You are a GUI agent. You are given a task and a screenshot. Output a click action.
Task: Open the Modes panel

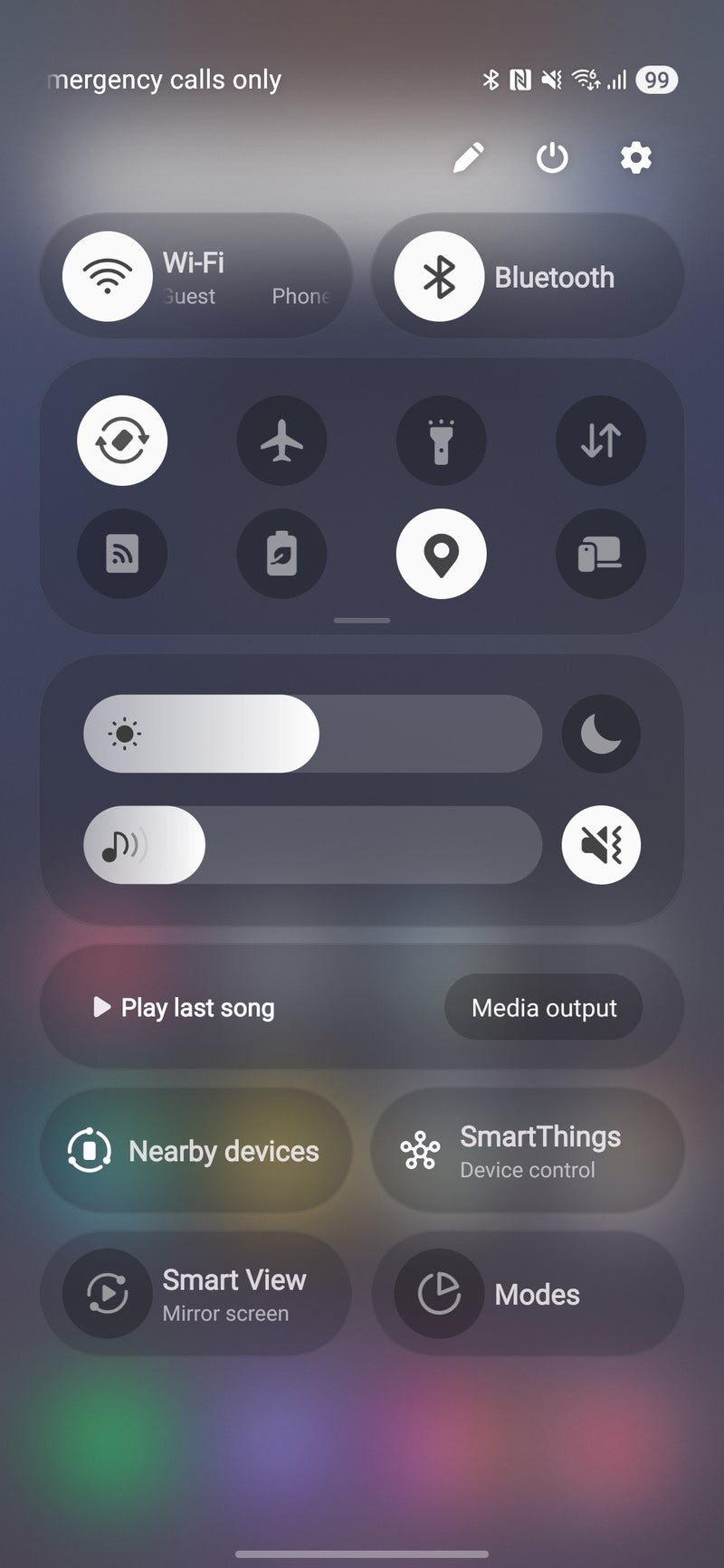coord(528,1294)
